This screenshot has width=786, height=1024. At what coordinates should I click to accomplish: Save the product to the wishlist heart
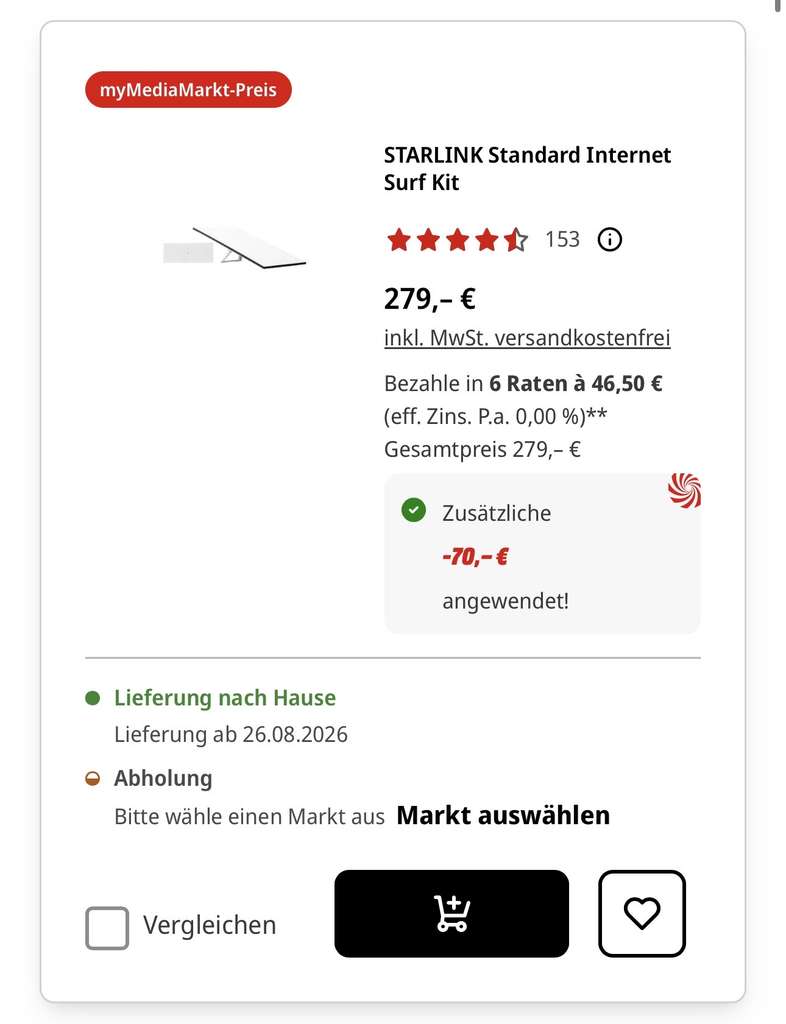(642, 913)
